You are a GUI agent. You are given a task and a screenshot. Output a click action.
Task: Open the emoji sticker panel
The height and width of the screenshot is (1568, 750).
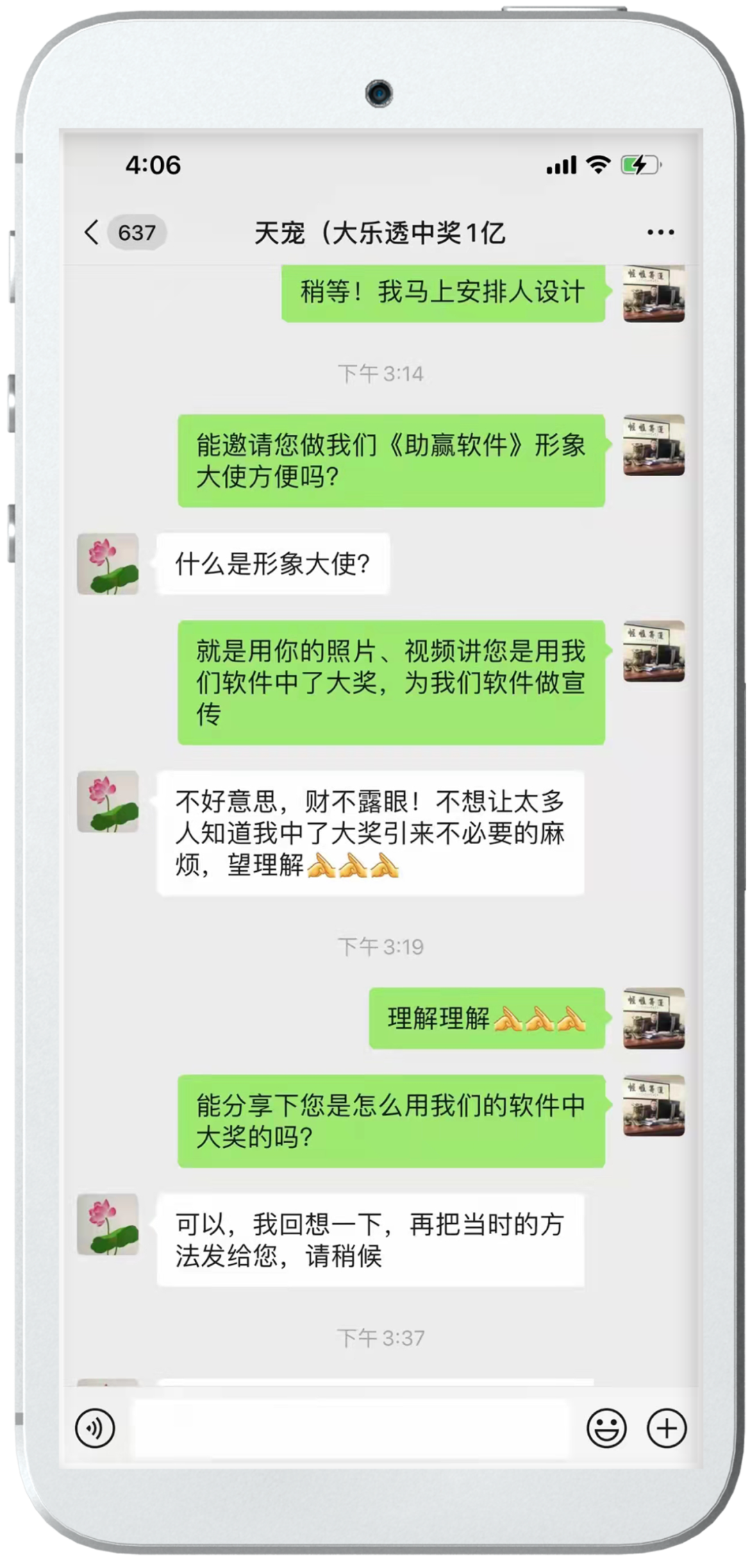tap(606, 1428)
